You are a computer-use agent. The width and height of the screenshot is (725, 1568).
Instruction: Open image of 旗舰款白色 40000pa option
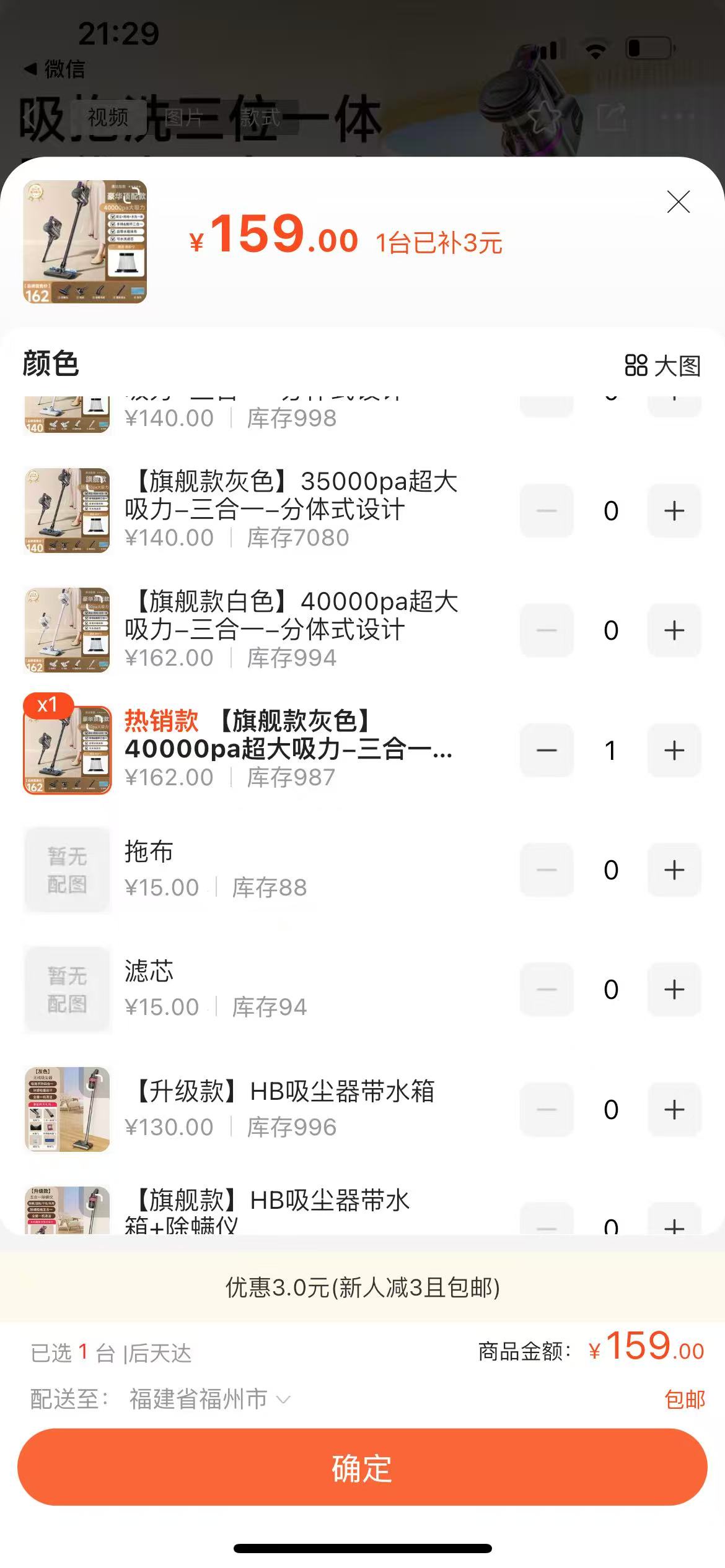click(x=68, y=630)
